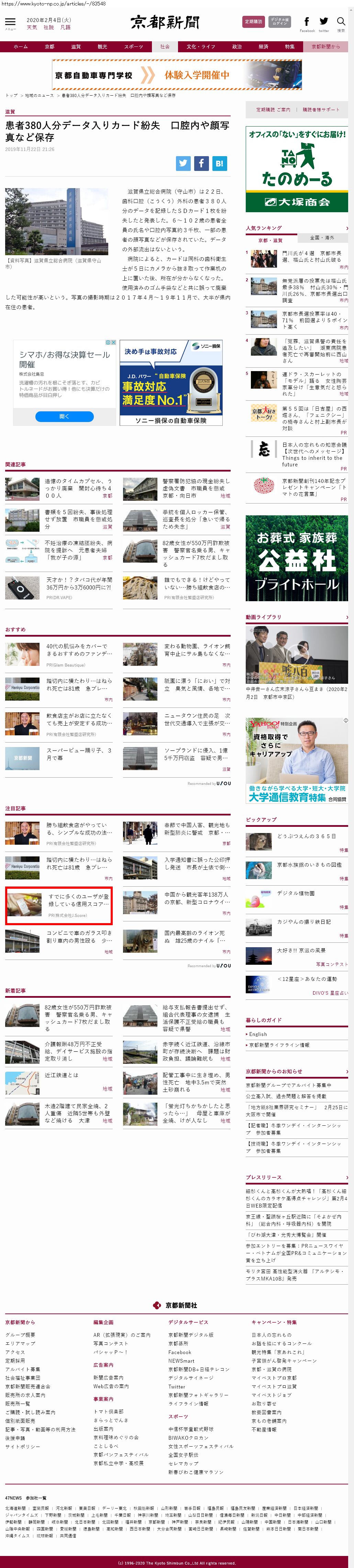This screenshot has height=1568, width=354.
Task: Share the article on Facebook
Action: (x=201, y=163)
